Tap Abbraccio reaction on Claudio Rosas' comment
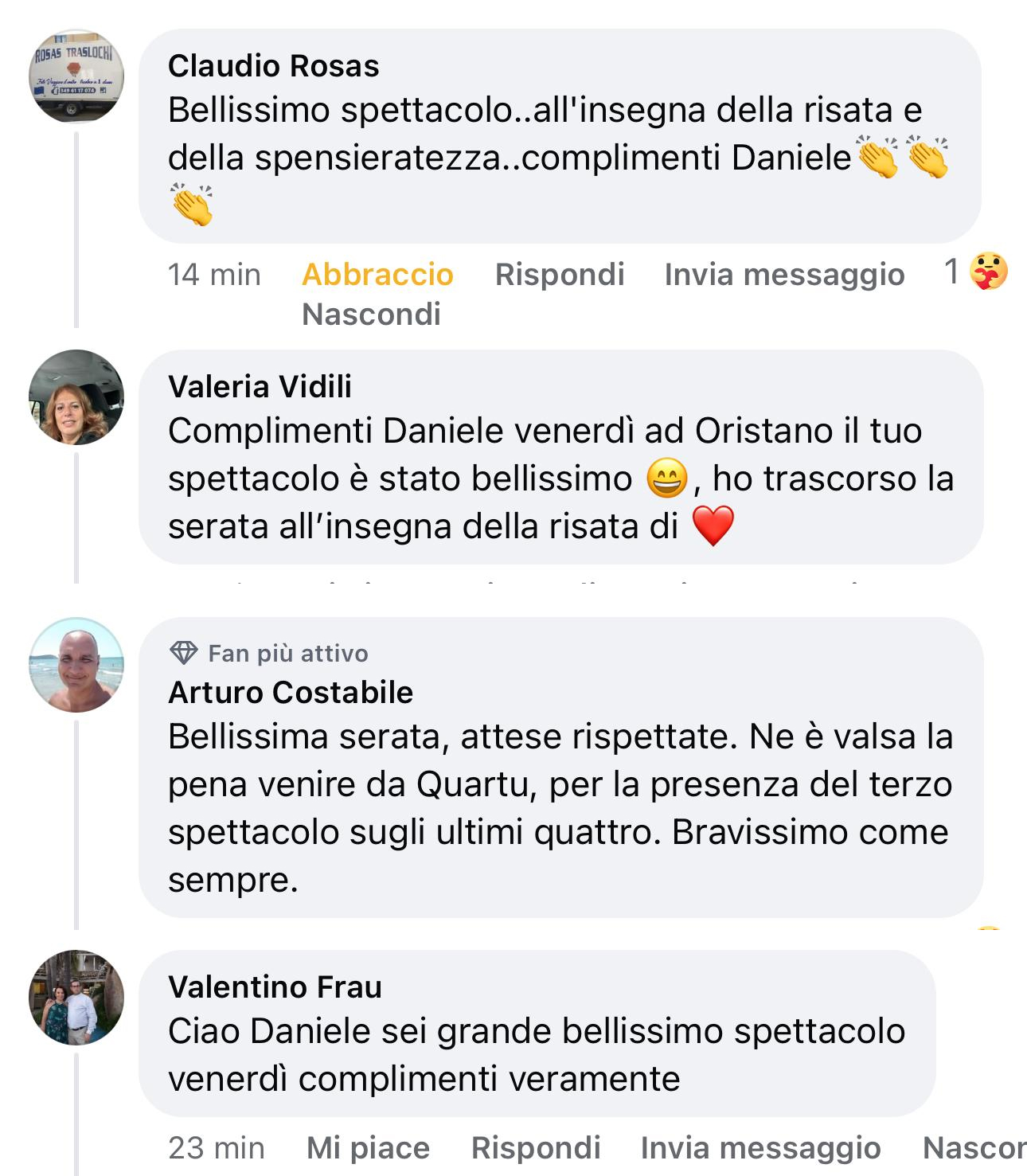1027x1176 pixels. pyautogui.click(x=377, y=275)
